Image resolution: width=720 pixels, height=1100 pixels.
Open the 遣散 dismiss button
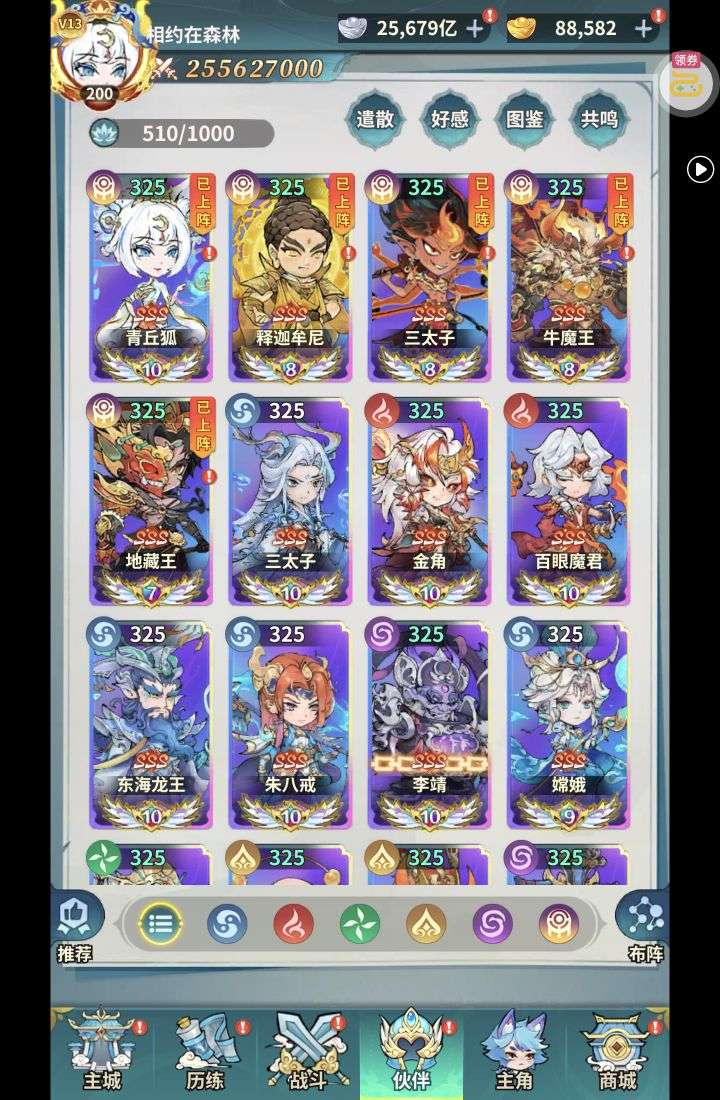click(375, 120)
